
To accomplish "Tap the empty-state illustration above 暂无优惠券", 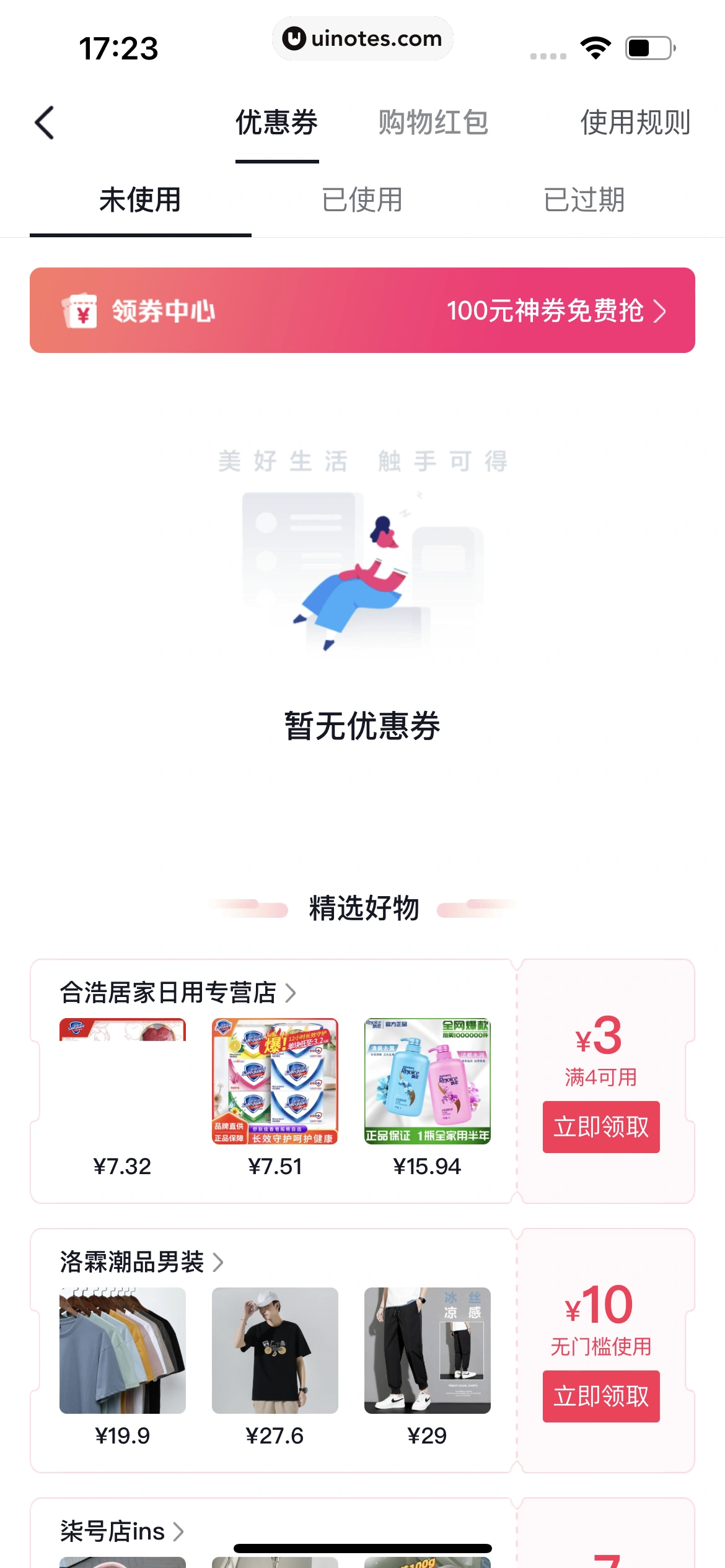I will [362, 570].
